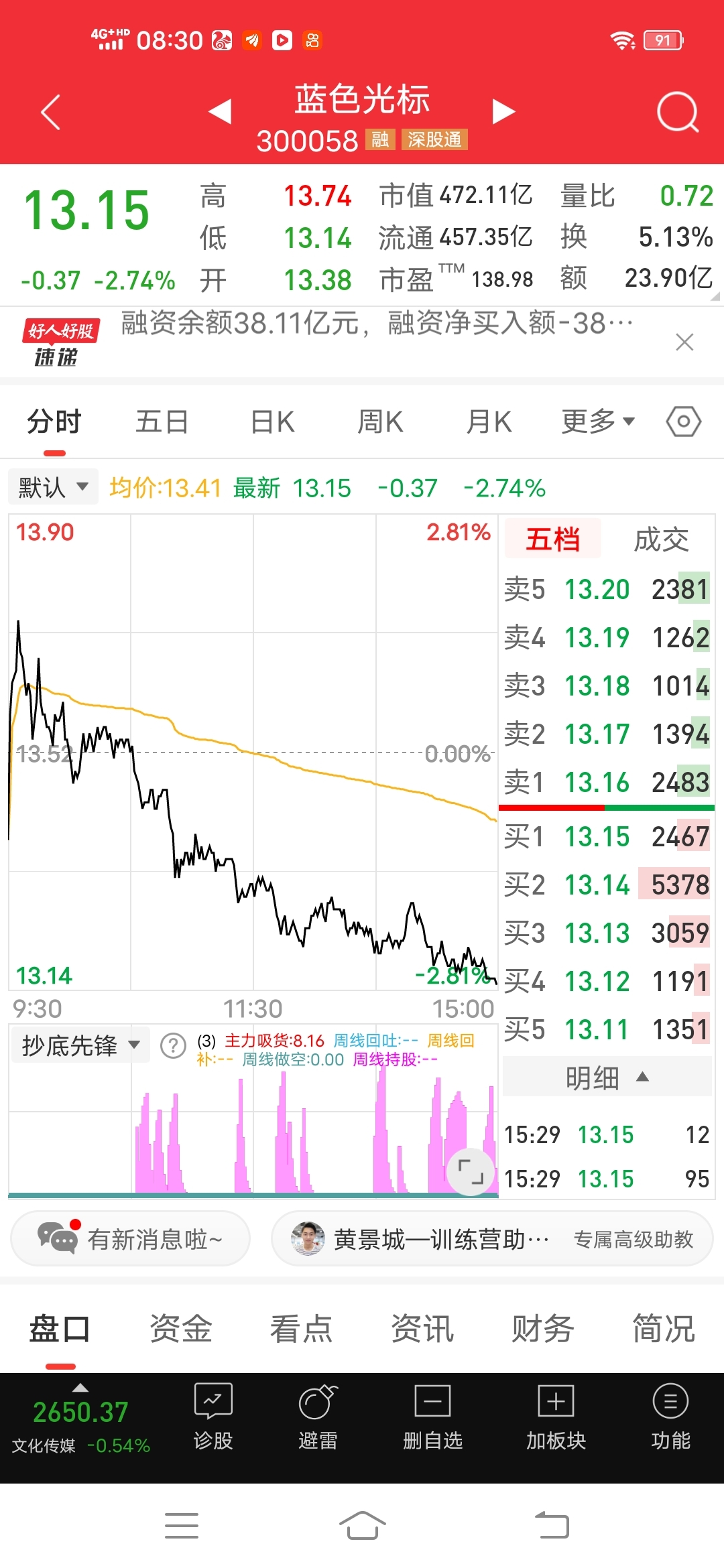Go back using the top-left arrow

click(x=51, y=113)
